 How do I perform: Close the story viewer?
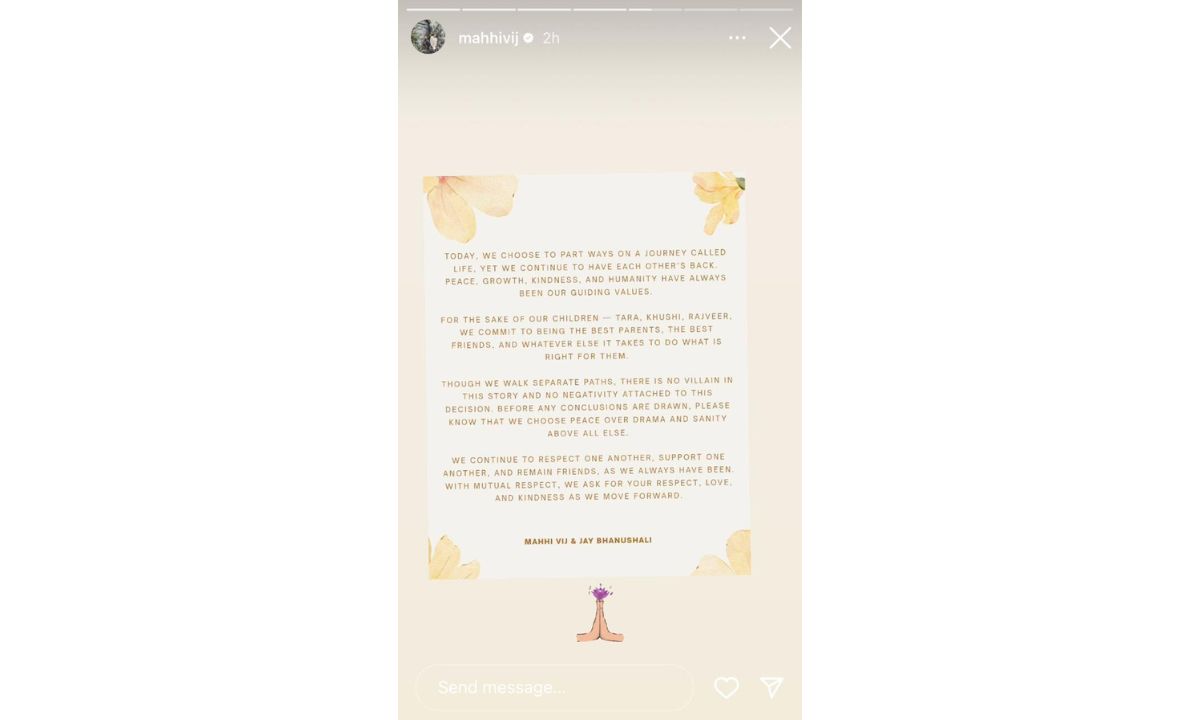[780, 38]
